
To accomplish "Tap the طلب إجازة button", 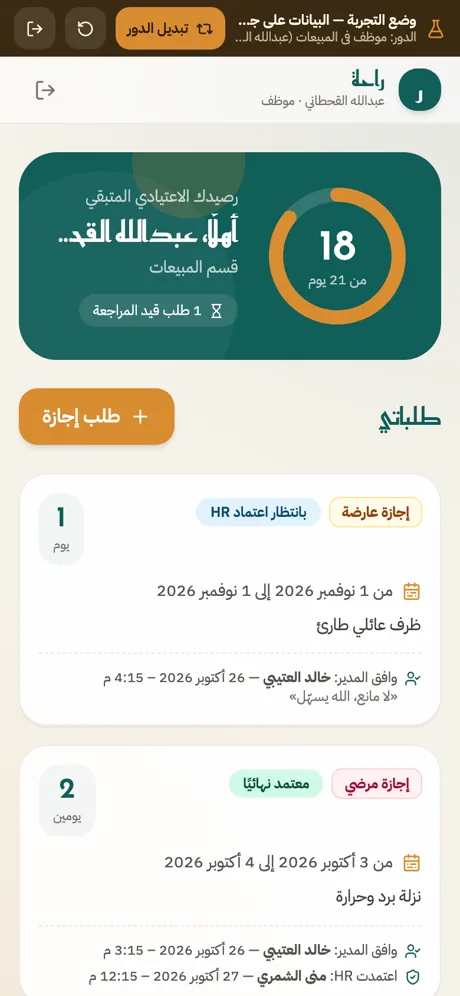I will click(x=97, y=417).
